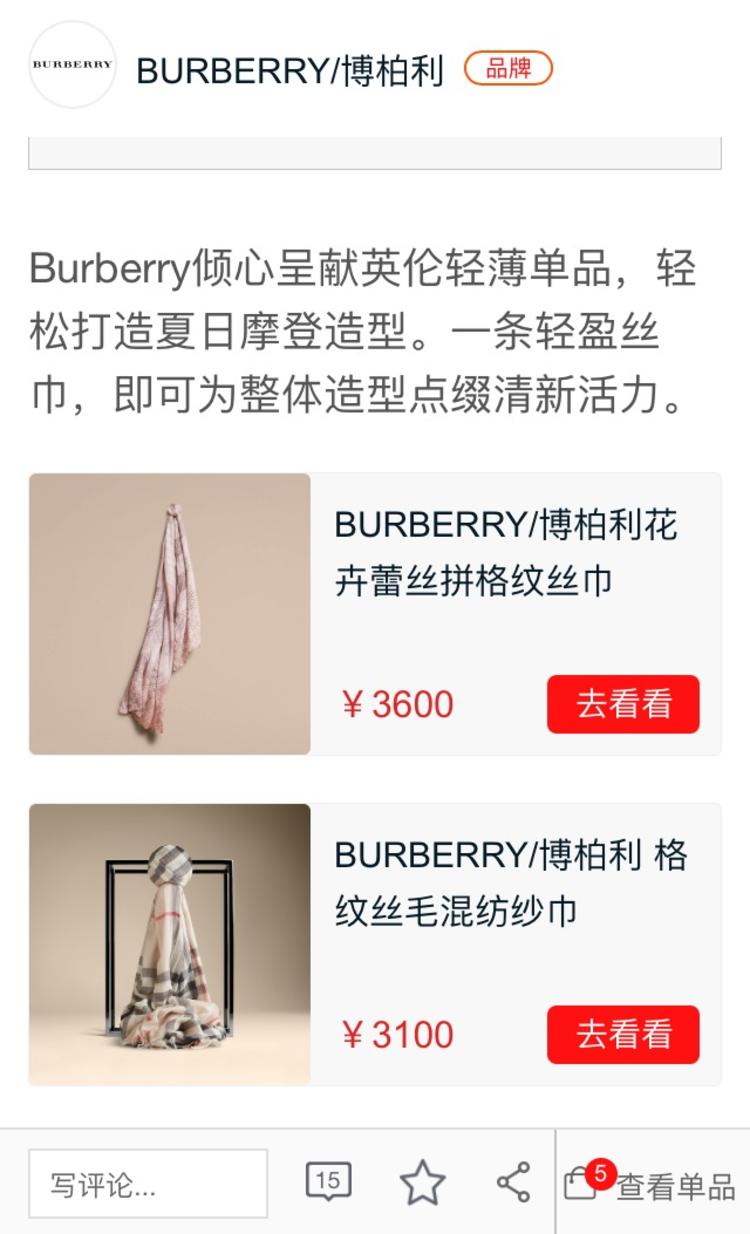The width and height of the screenshot is (750, 1234).
Task: Open the BURBERRY/博柏利 brand header
Action: pos(291,69)
